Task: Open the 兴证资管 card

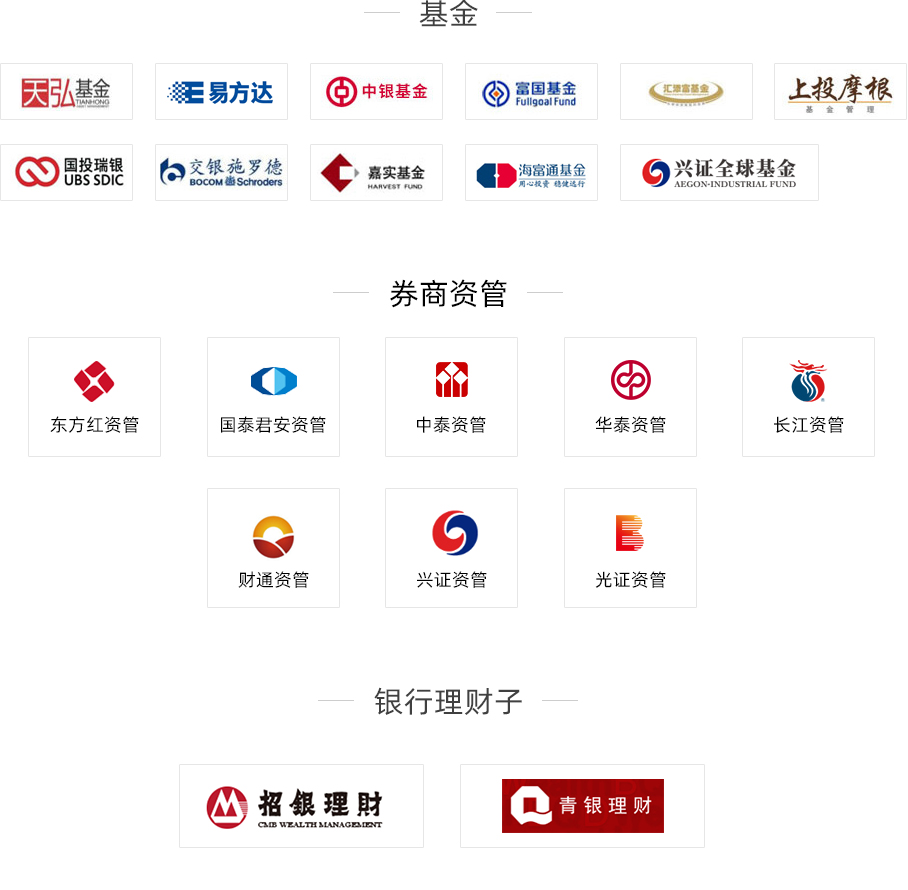Action: (451, 548)
